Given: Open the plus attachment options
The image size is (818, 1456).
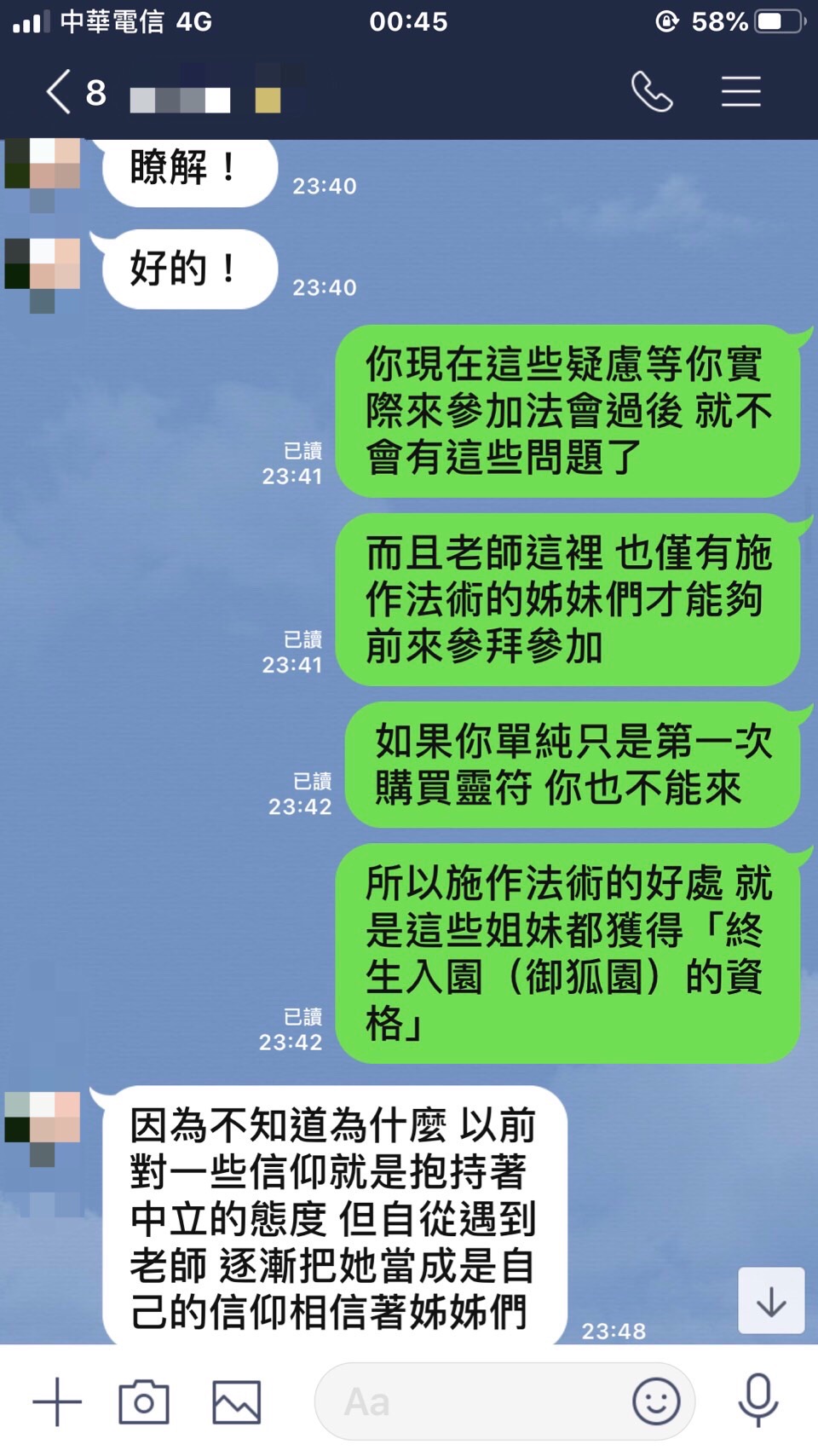Looking at the screenshot, I should click(x=57, y=1401).
